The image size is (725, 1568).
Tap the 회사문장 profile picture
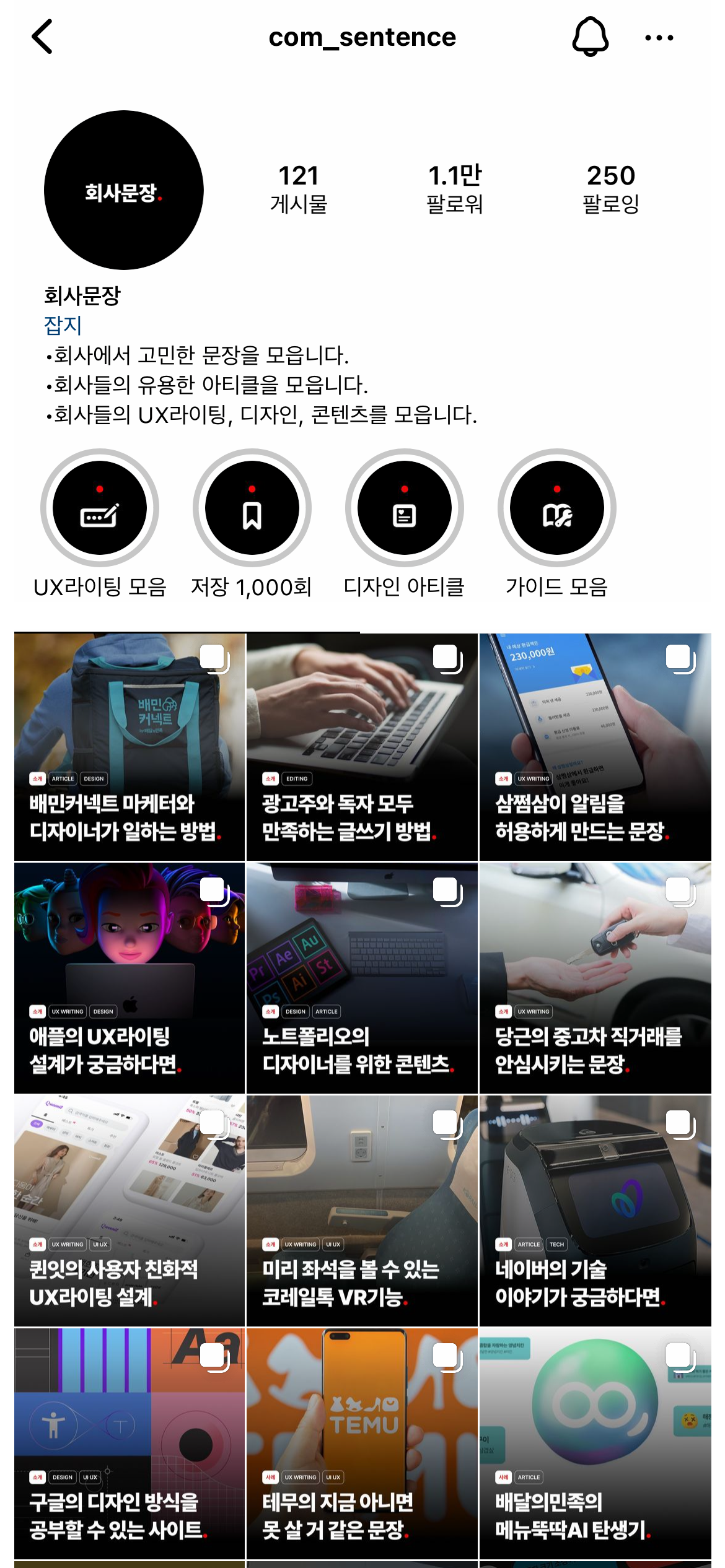pyautogui.click(x=123, y=190)
